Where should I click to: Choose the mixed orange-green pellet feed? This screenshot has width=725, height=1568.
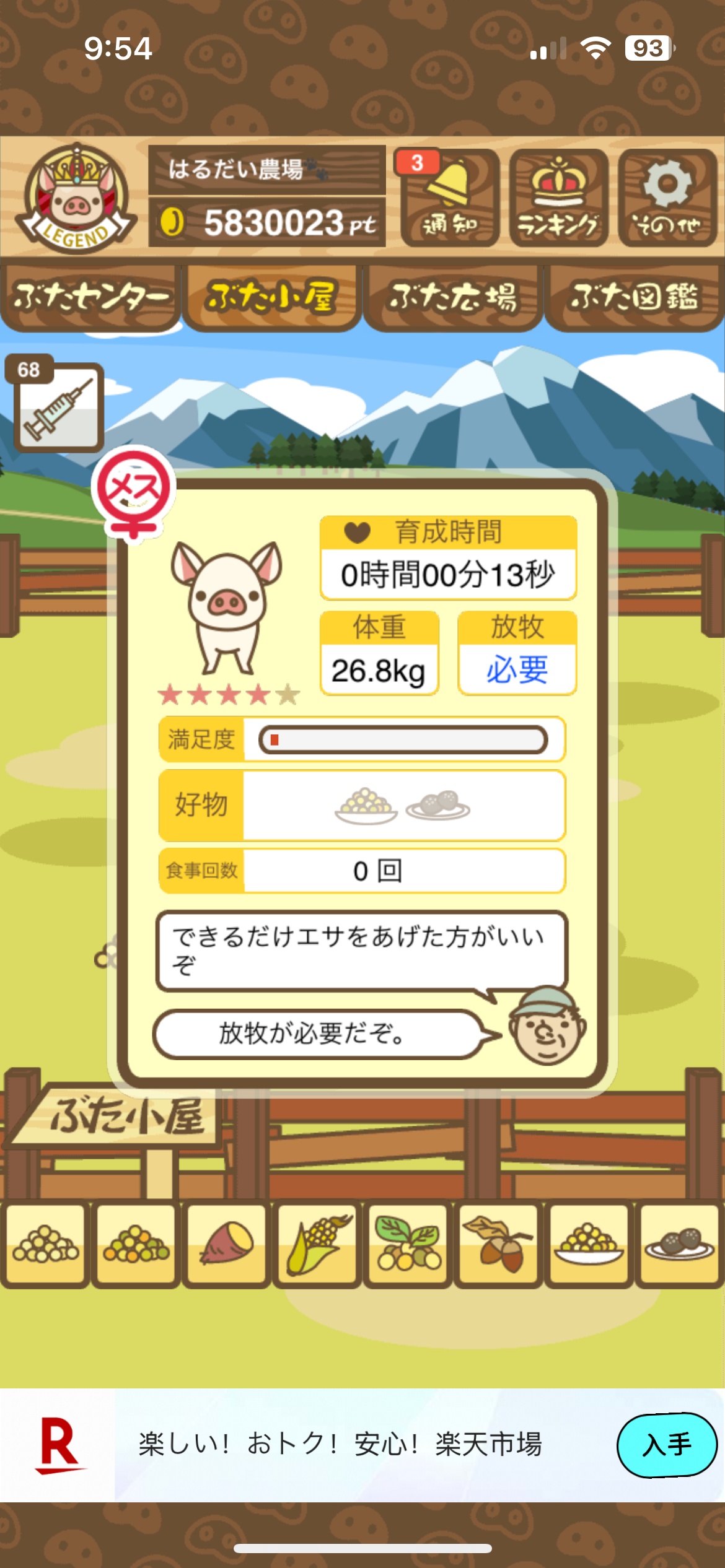coord(136,1244)
